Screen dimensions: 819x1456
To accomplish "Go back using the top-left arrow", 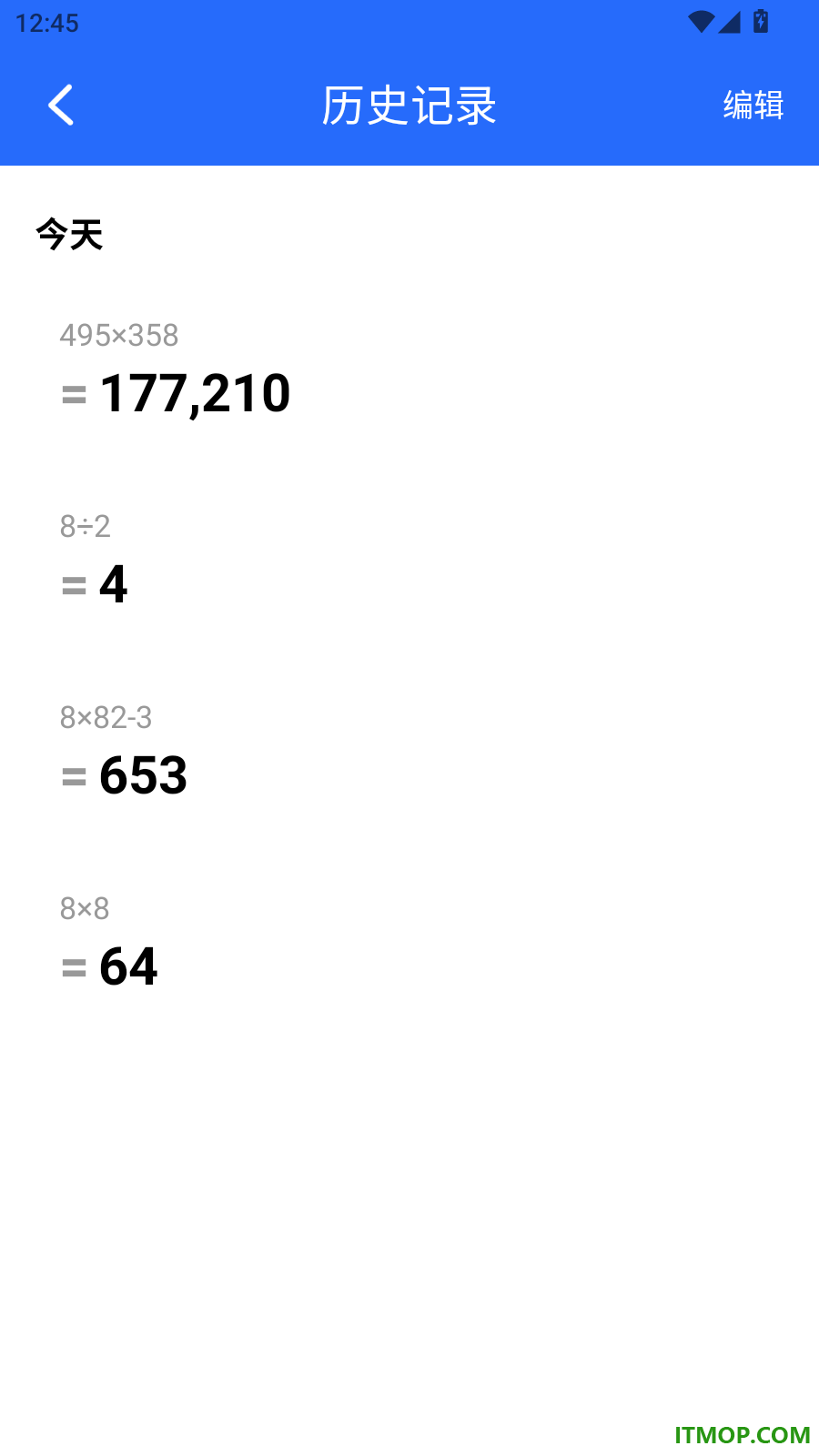I will click(61, 105).
